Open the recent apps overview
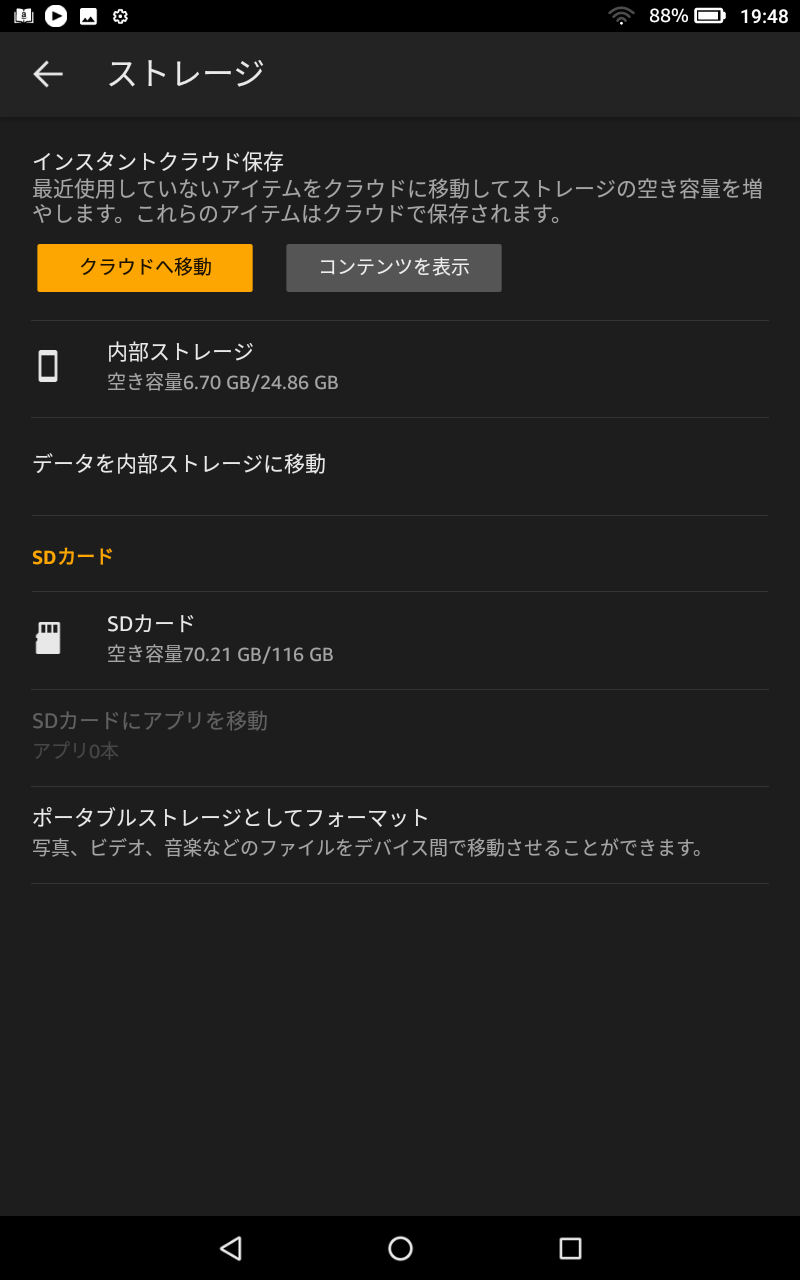Screen dimensions: 800x1280 570,1248
